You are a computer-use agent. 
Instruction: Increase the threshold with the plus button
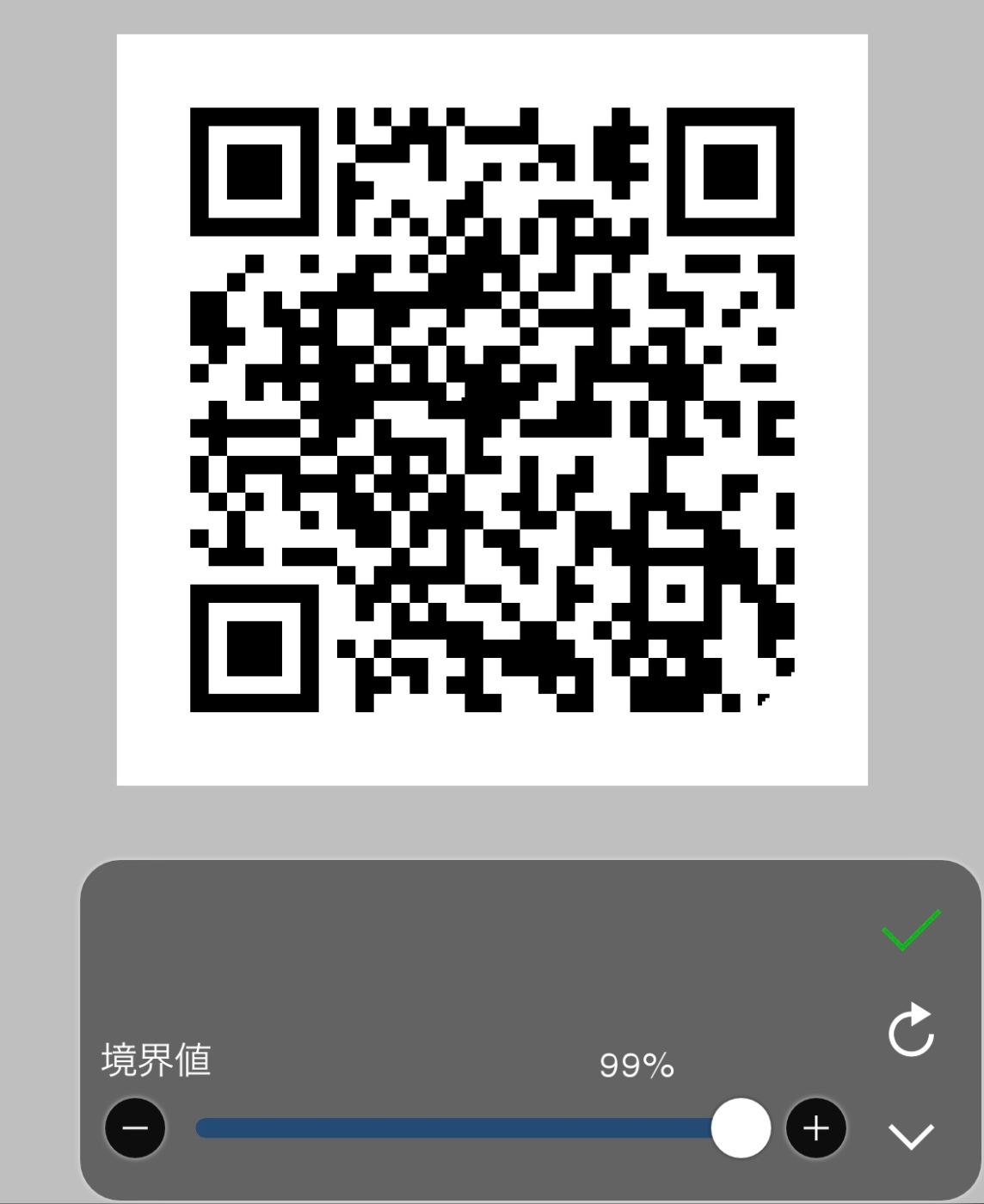[x=815, y=1128]
